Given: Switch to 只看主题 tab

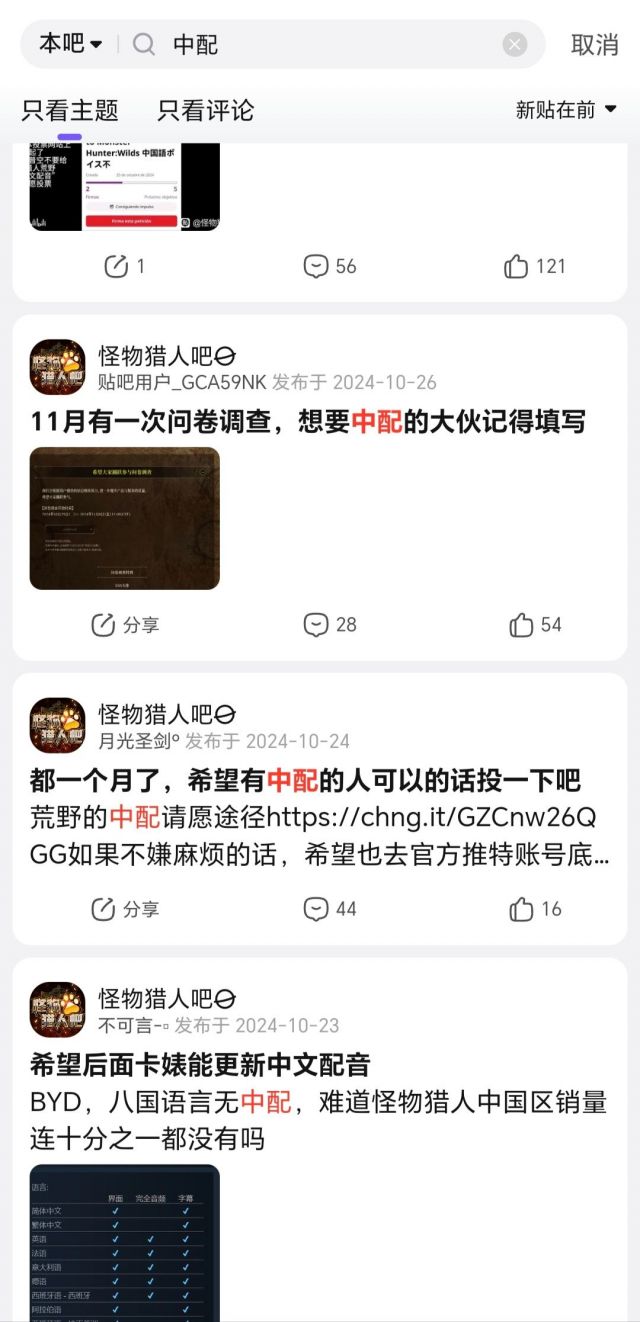Looking at the screenshot, I should click(x=70, y=110).
